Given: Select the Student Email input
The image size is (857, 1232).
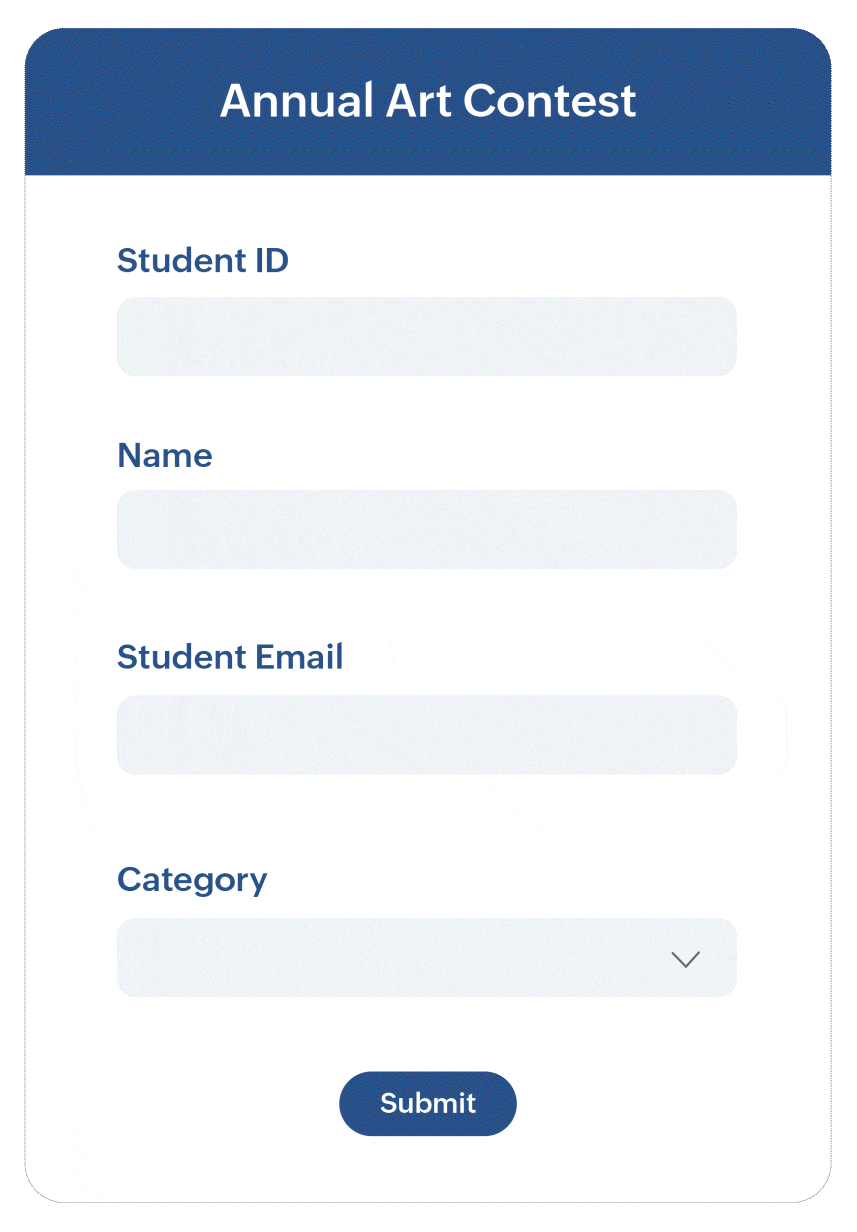Looking at the screenshot, I should [x=427, y=735].
